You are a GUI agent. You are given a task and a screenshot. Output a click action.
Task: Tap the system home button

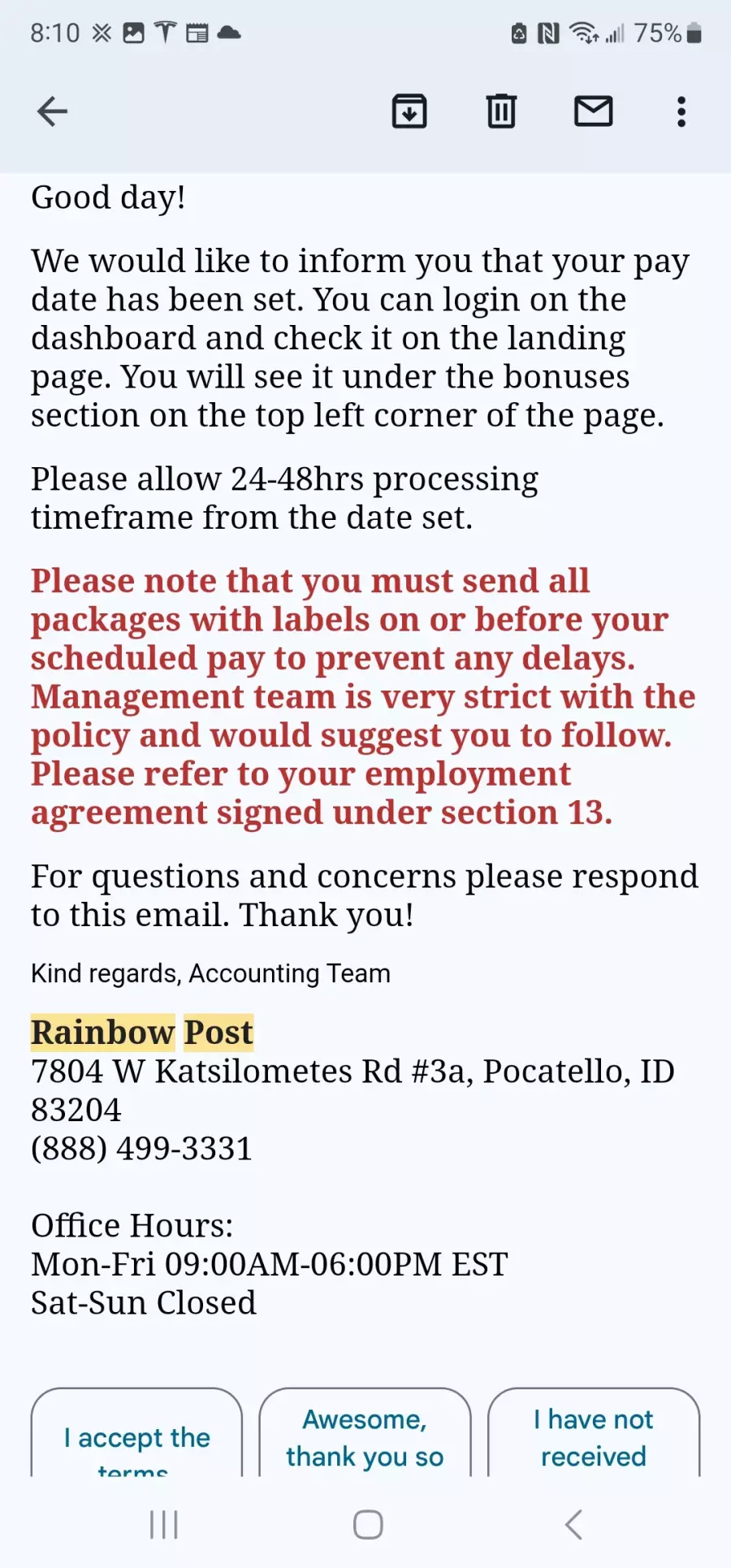[368, 1525]
